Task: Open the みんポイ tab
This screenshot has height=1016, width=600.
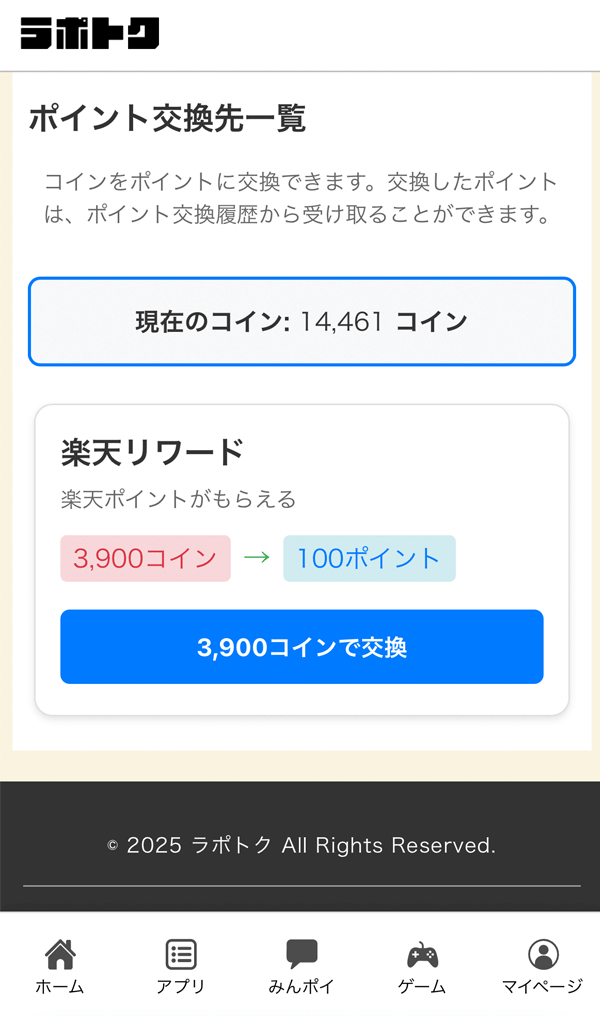Action: [x=301, y=966]
